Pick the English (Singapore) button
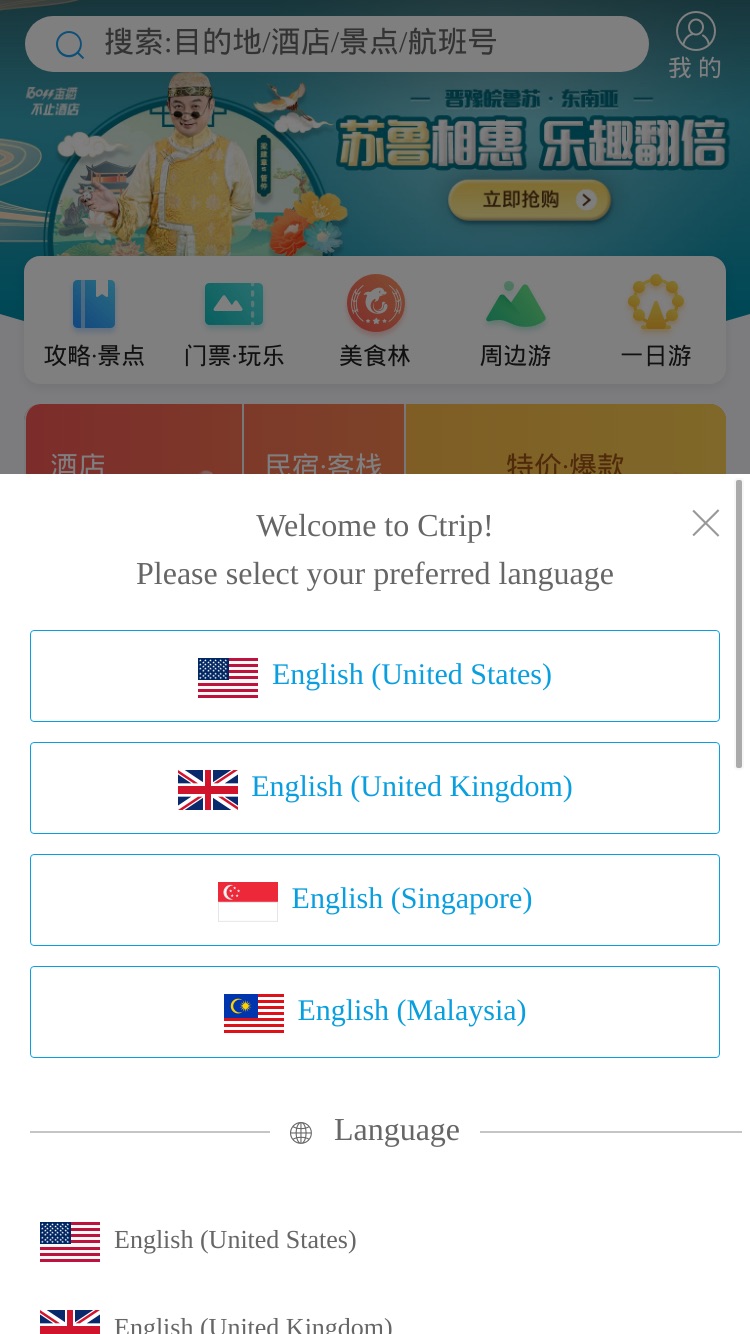This screenshot has height=1334, width=750. [x=375, y=900]
